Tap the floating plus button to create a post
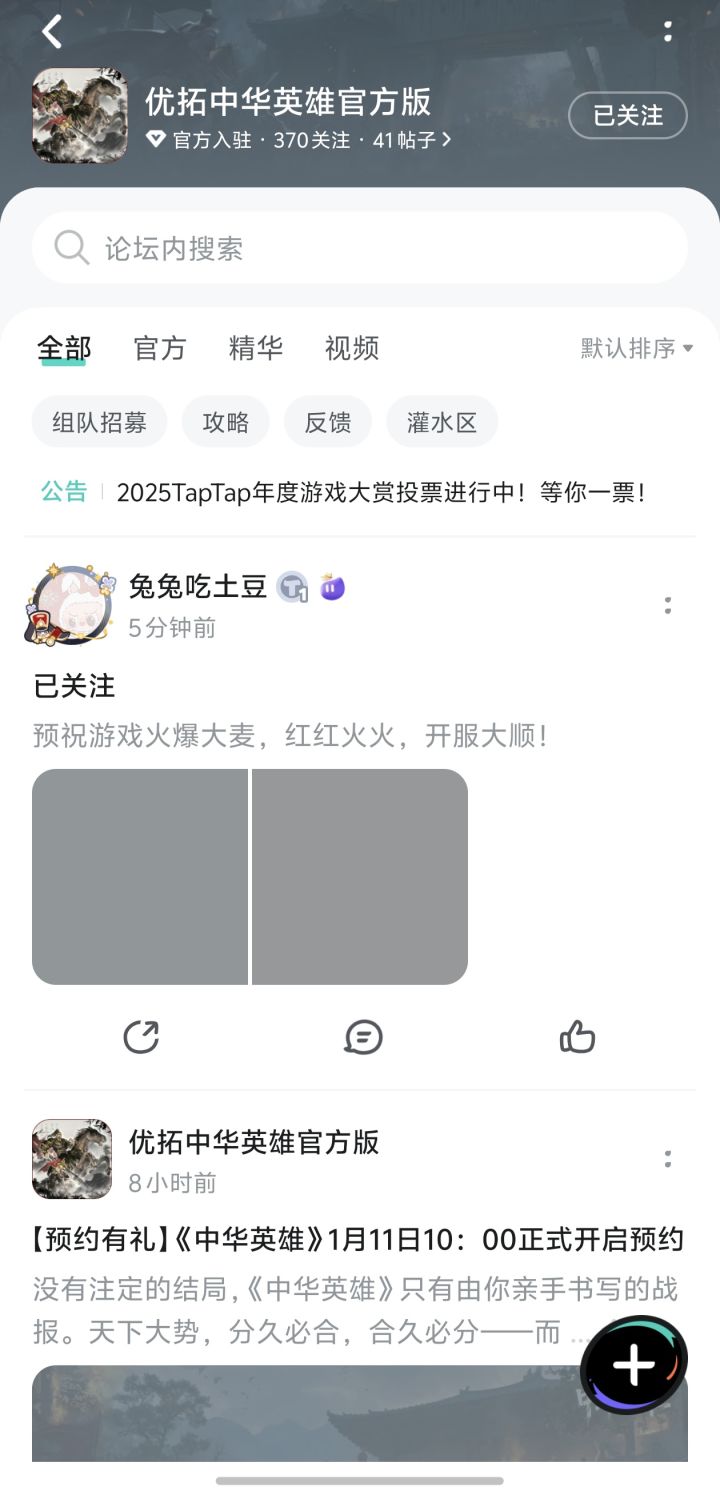The image size is (720, 1499). 633,1360
